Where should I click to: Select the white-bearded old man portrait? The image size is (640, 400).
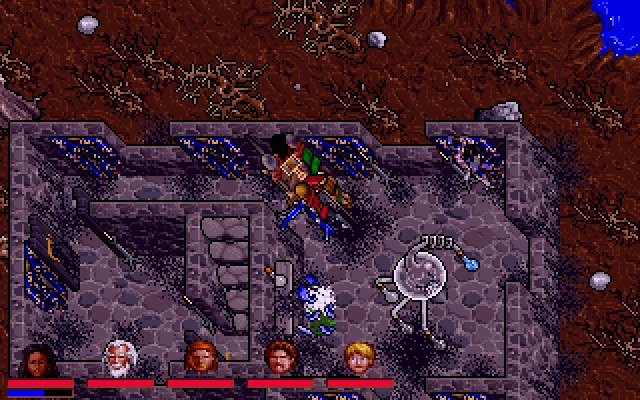[118, 358]
